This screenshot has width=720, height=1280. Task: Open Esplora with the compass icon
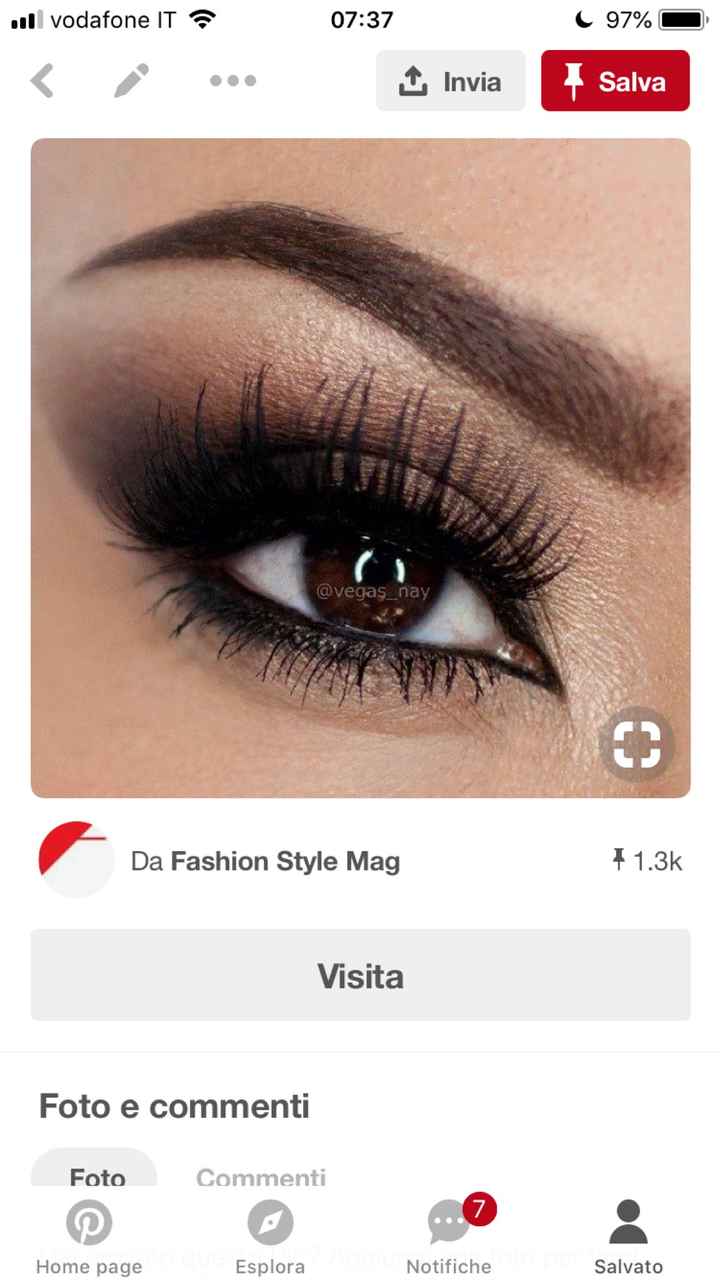(269, 1221)
